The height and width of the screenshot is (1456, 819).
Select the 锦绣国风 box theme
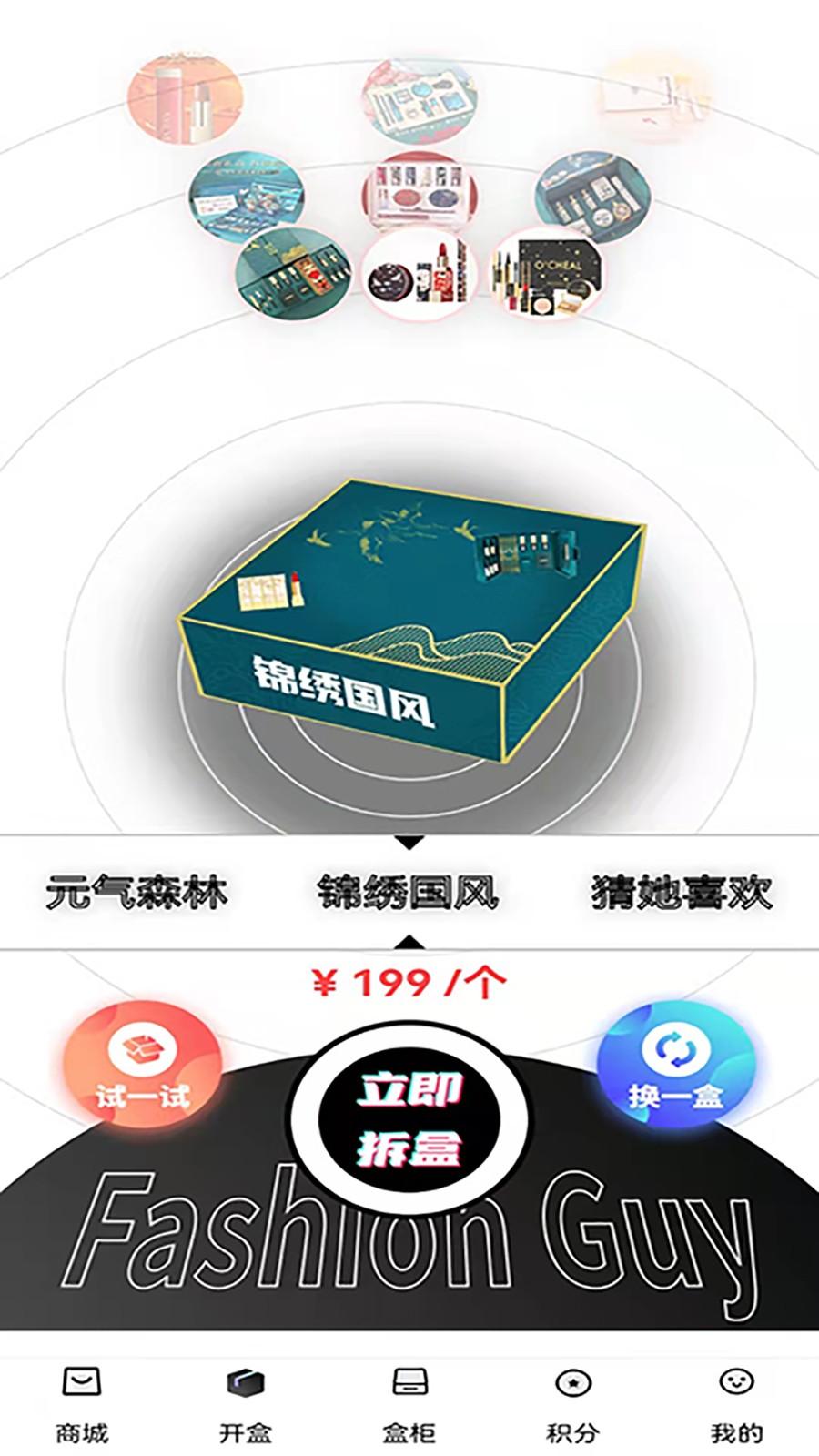coord(409,892)
